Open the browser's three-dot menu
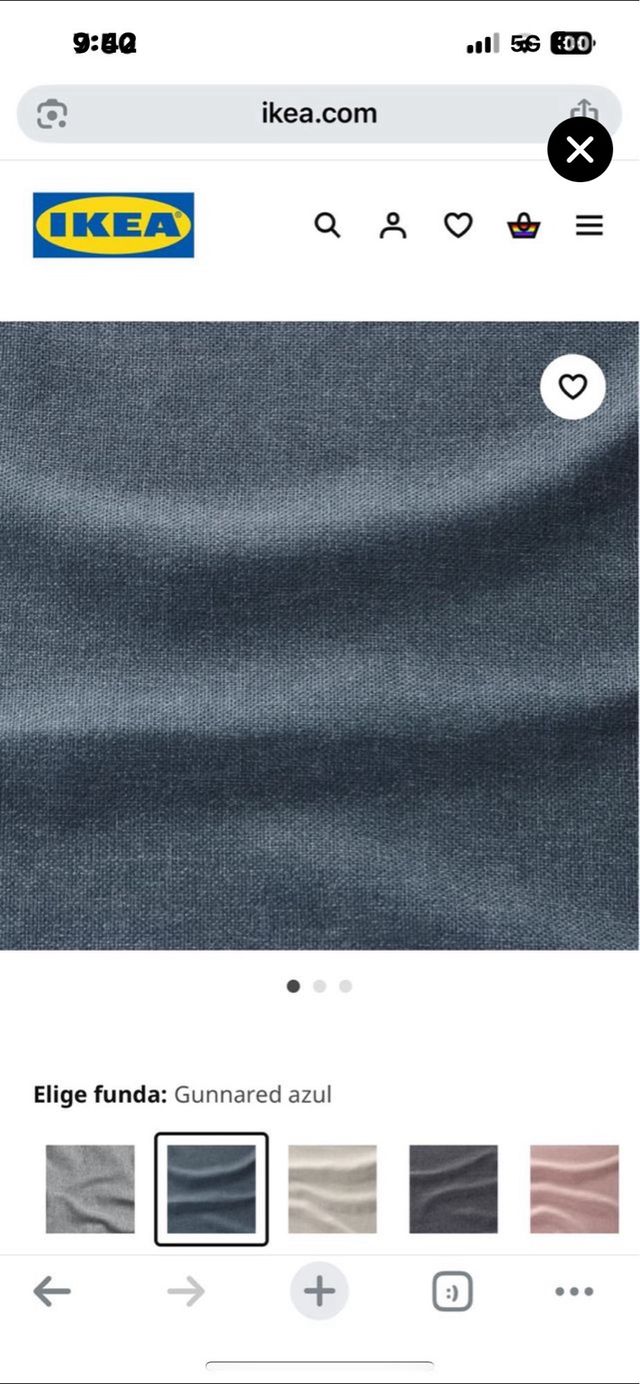 (574, 1292)
